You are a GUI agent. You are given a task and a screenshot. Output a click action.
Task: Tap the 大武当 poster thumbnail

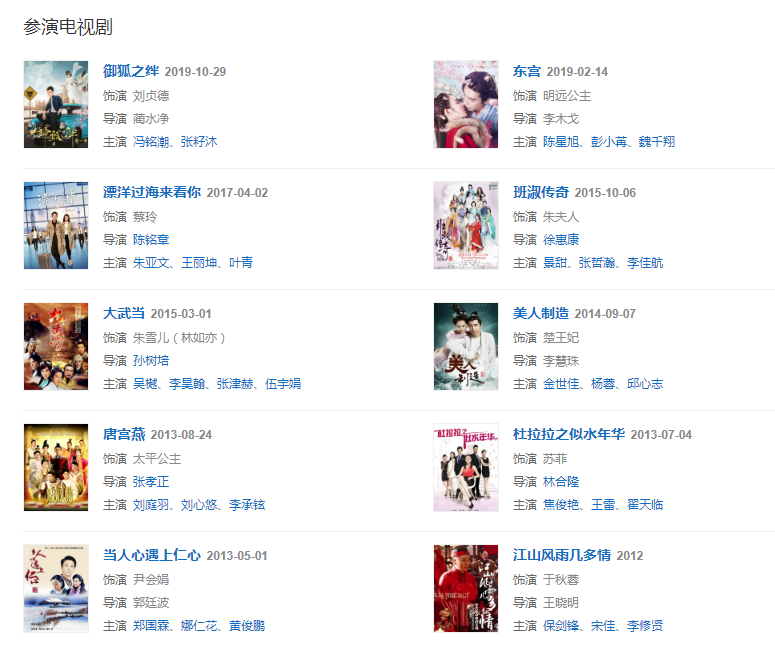[x=56, y=346]
